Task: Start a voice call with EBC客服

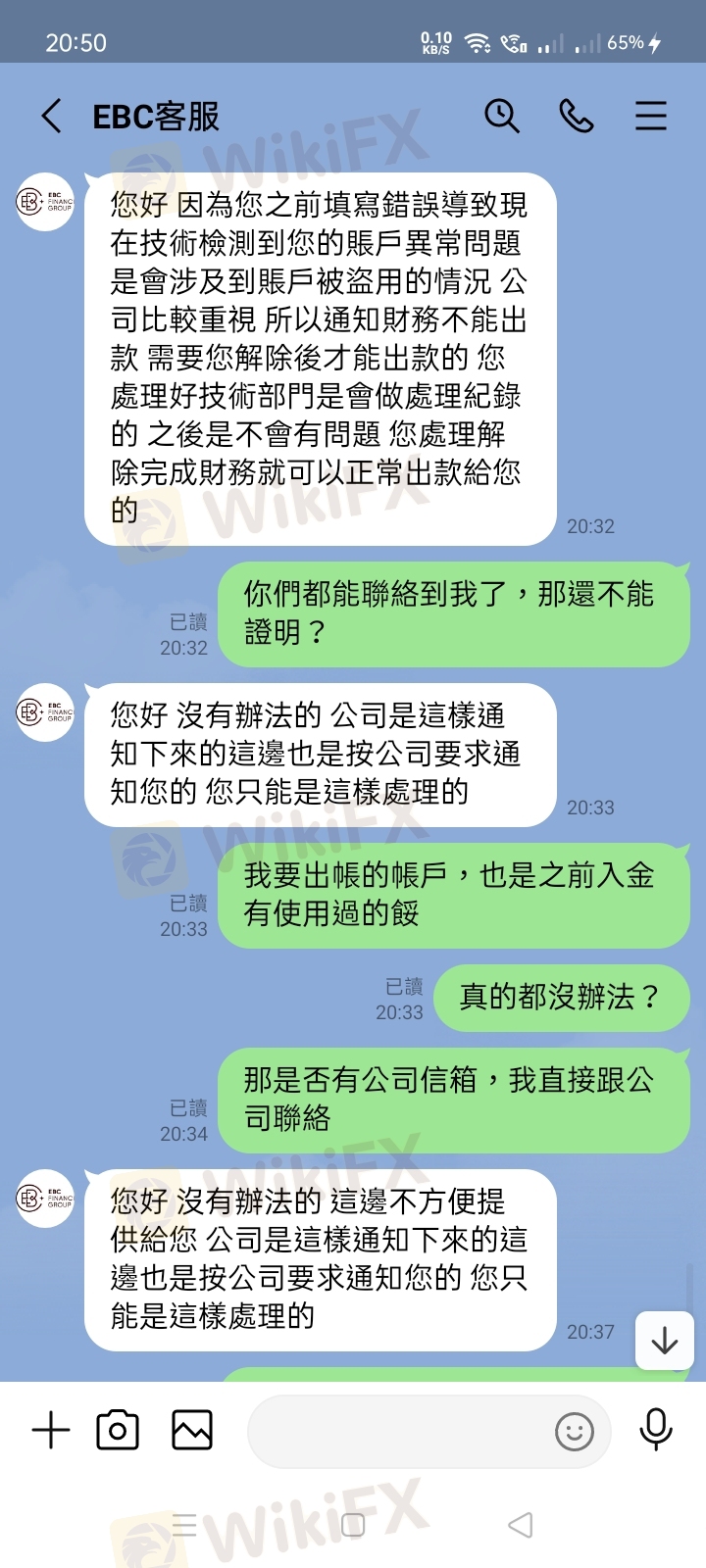Action: (x=576, y=116)
